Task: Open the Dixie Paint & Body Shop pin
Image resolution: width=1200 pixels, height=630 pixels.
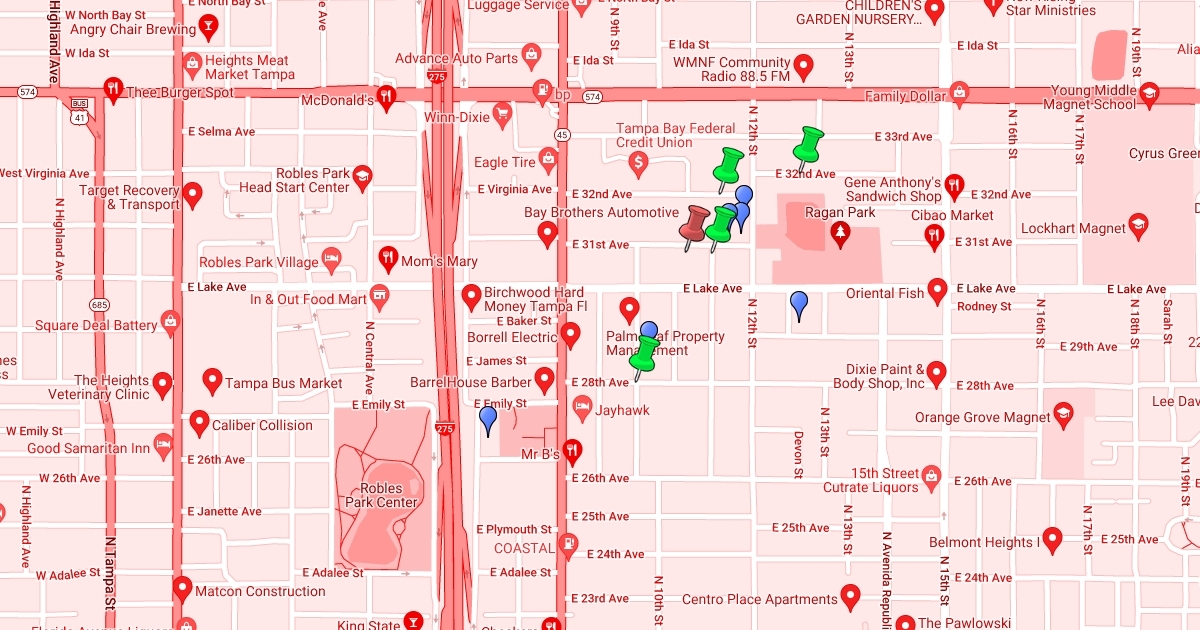Action: tap(936, 373)
